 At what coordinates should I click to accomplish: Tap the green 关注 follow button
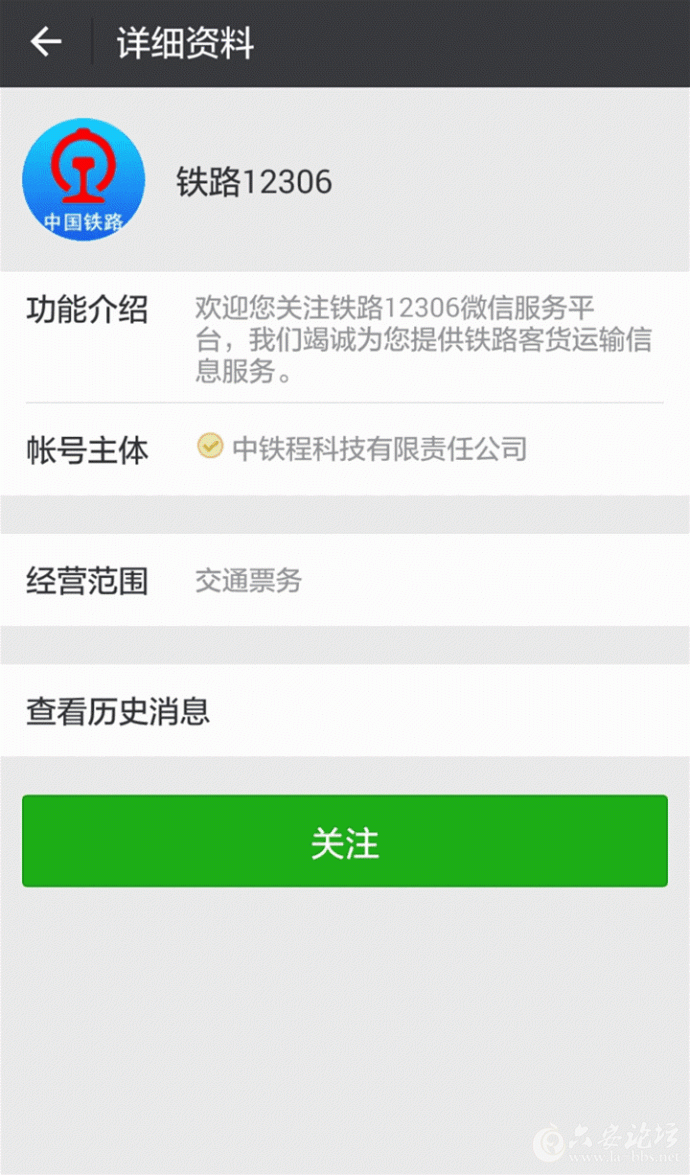click(344, 841)
